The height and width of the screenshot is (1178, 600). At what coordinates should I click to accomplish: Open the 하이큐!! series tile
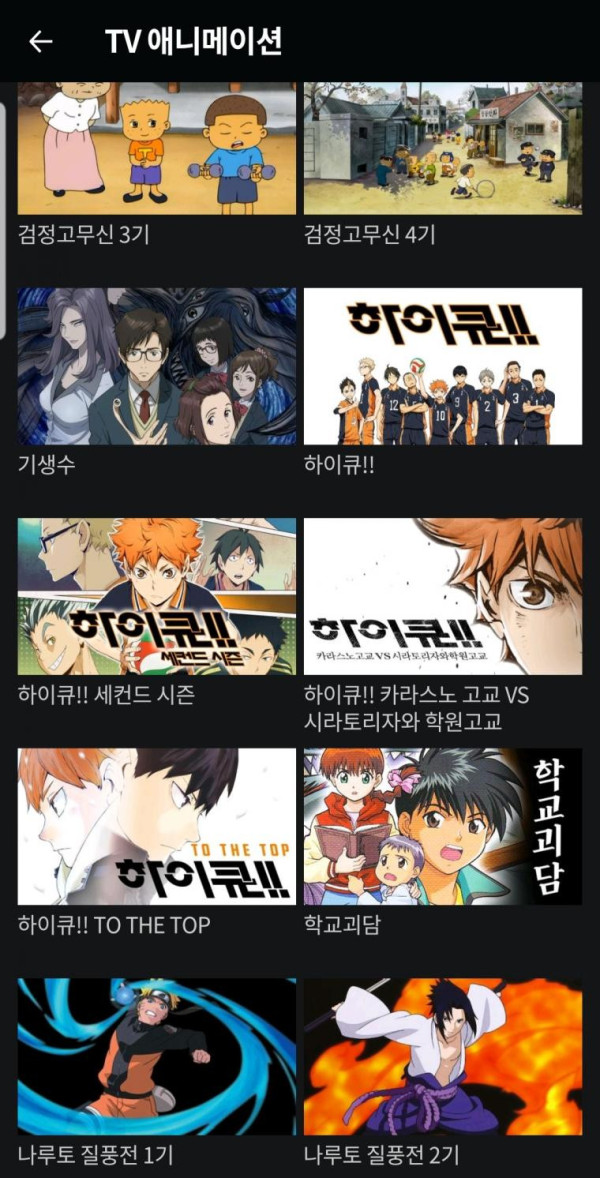pos(443,366)
